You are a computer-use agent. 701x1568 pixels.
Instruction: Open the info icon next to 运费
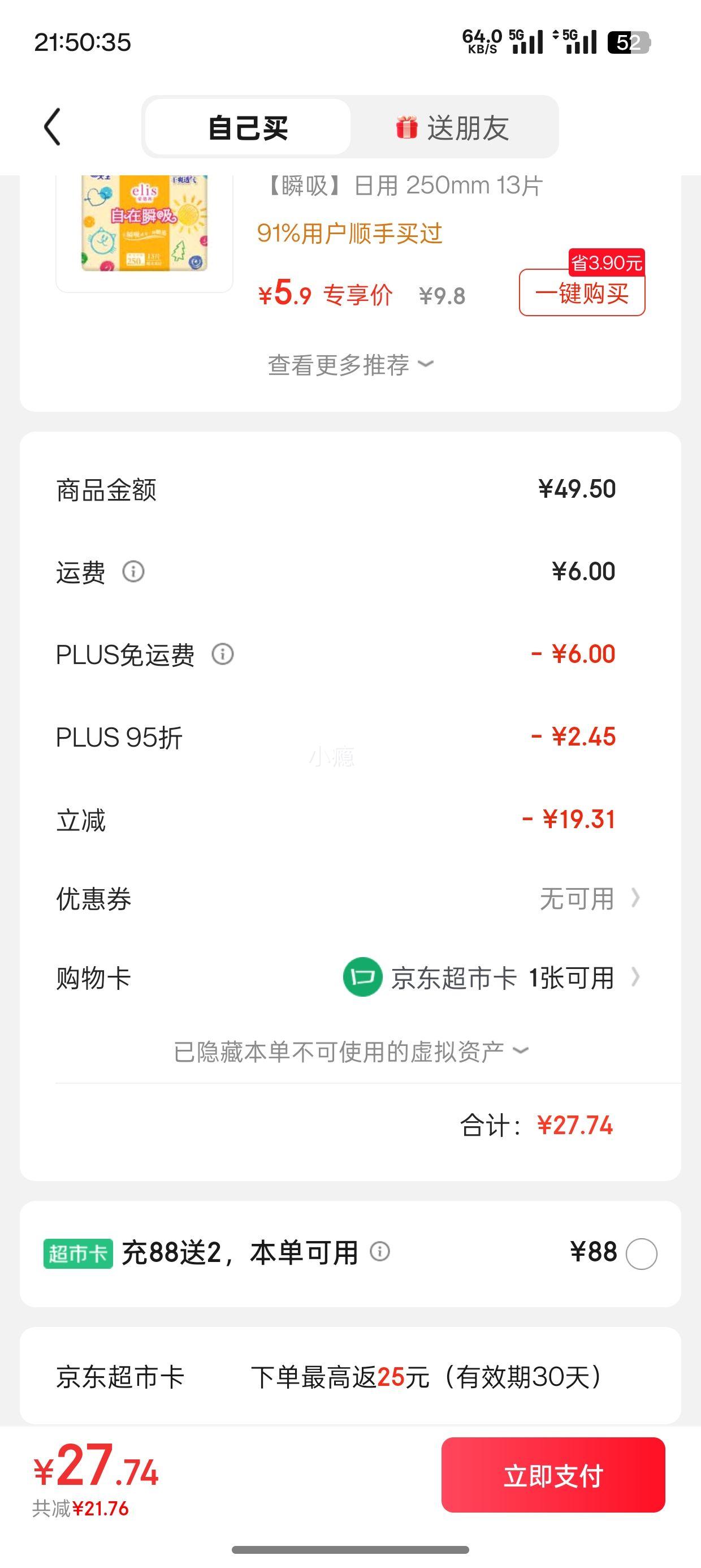pos(133,571)
